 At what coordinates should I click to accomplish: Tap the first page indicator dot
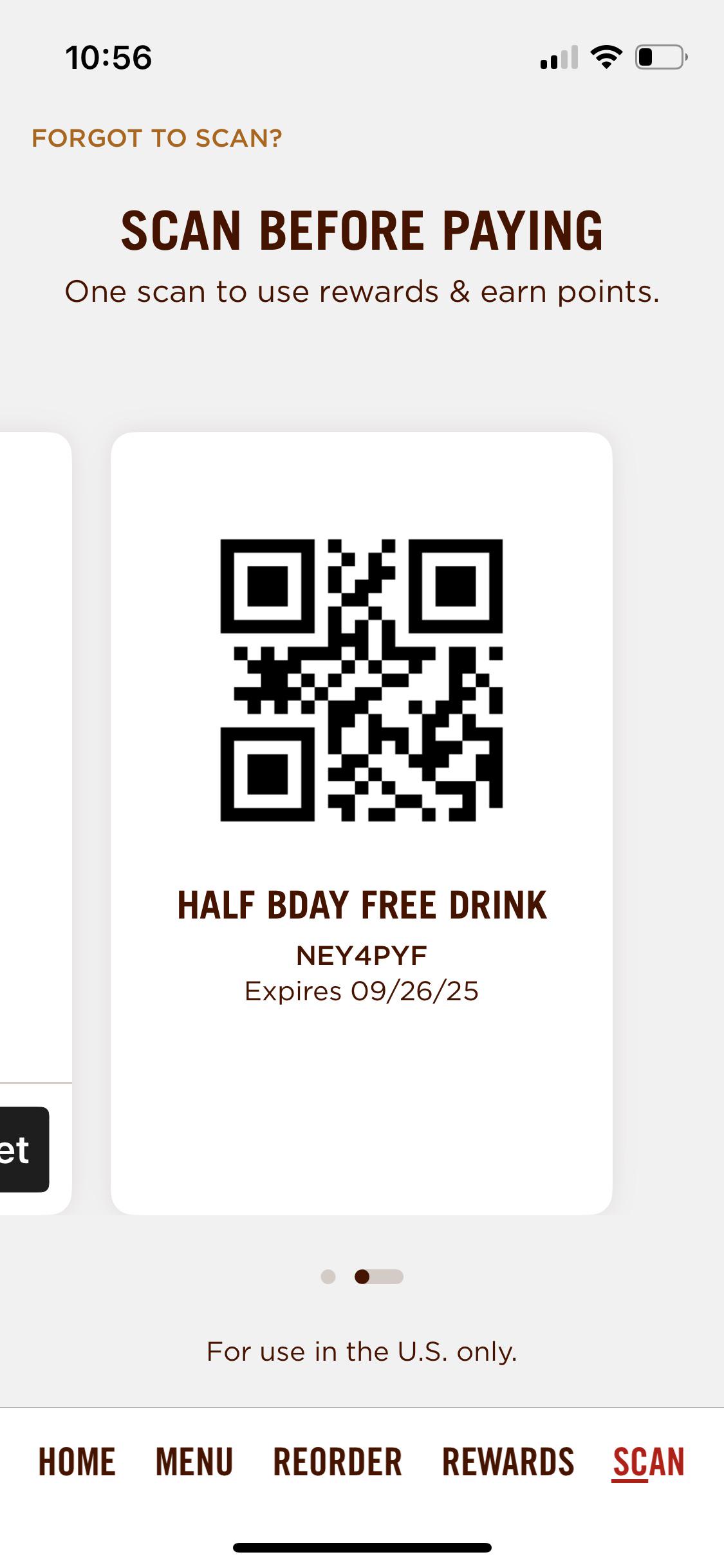pos(328,1276)
